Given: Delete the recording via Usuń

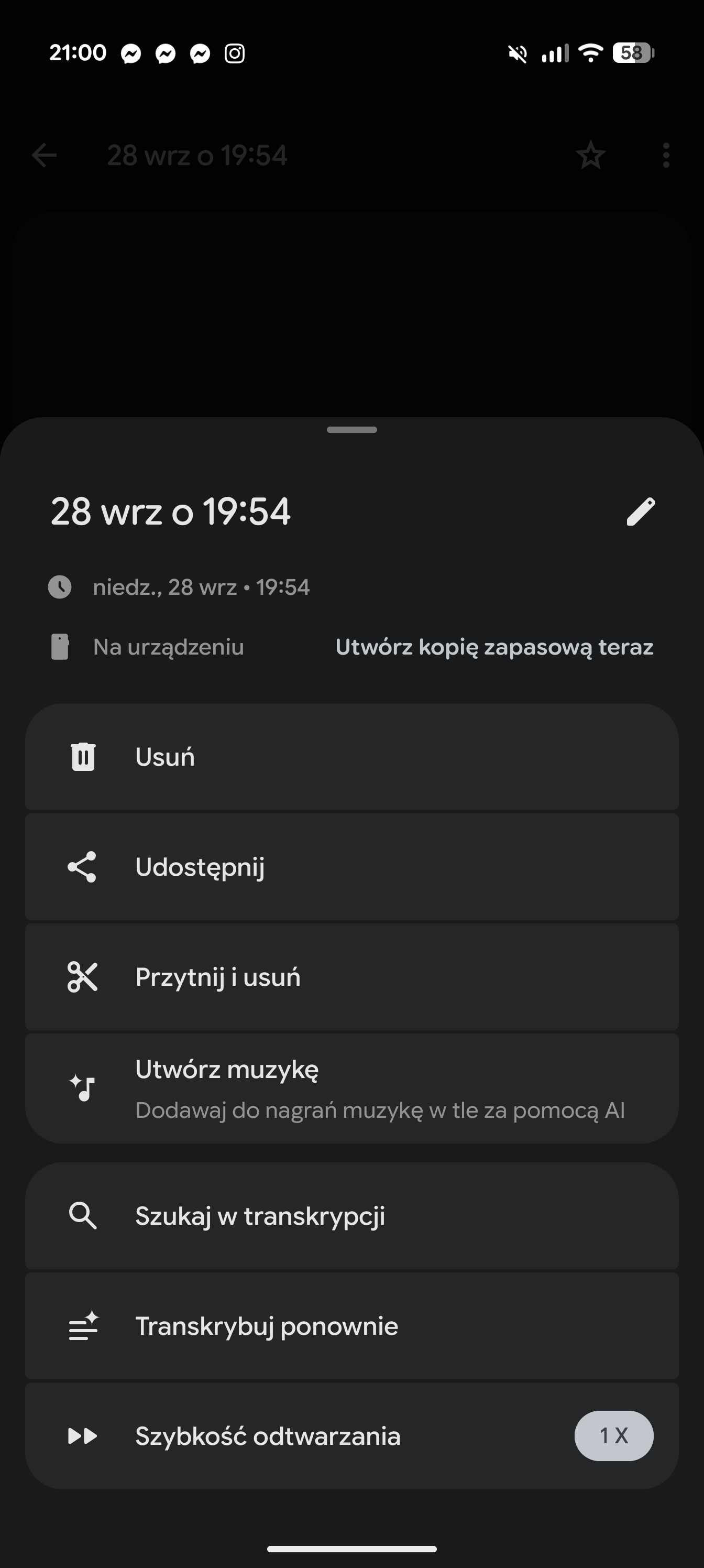Looking at the screenshot, I should tap(351, 757).
